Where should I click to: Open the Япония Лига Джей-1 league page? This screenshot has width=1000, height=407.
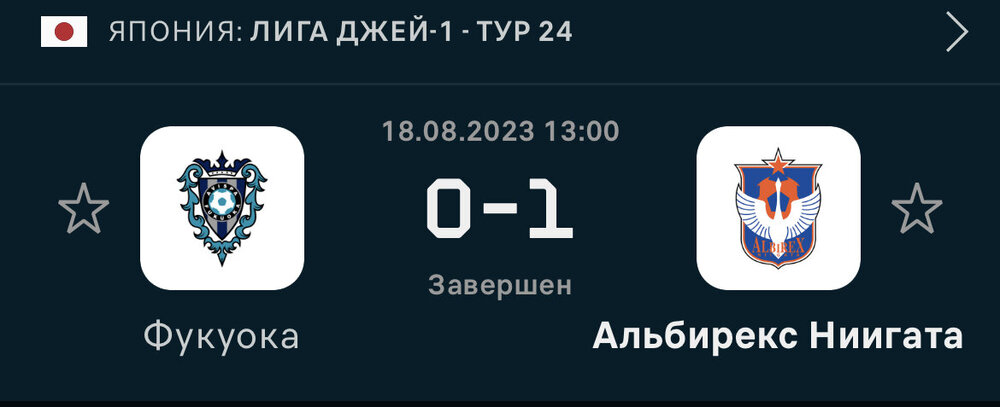point(340,33)
